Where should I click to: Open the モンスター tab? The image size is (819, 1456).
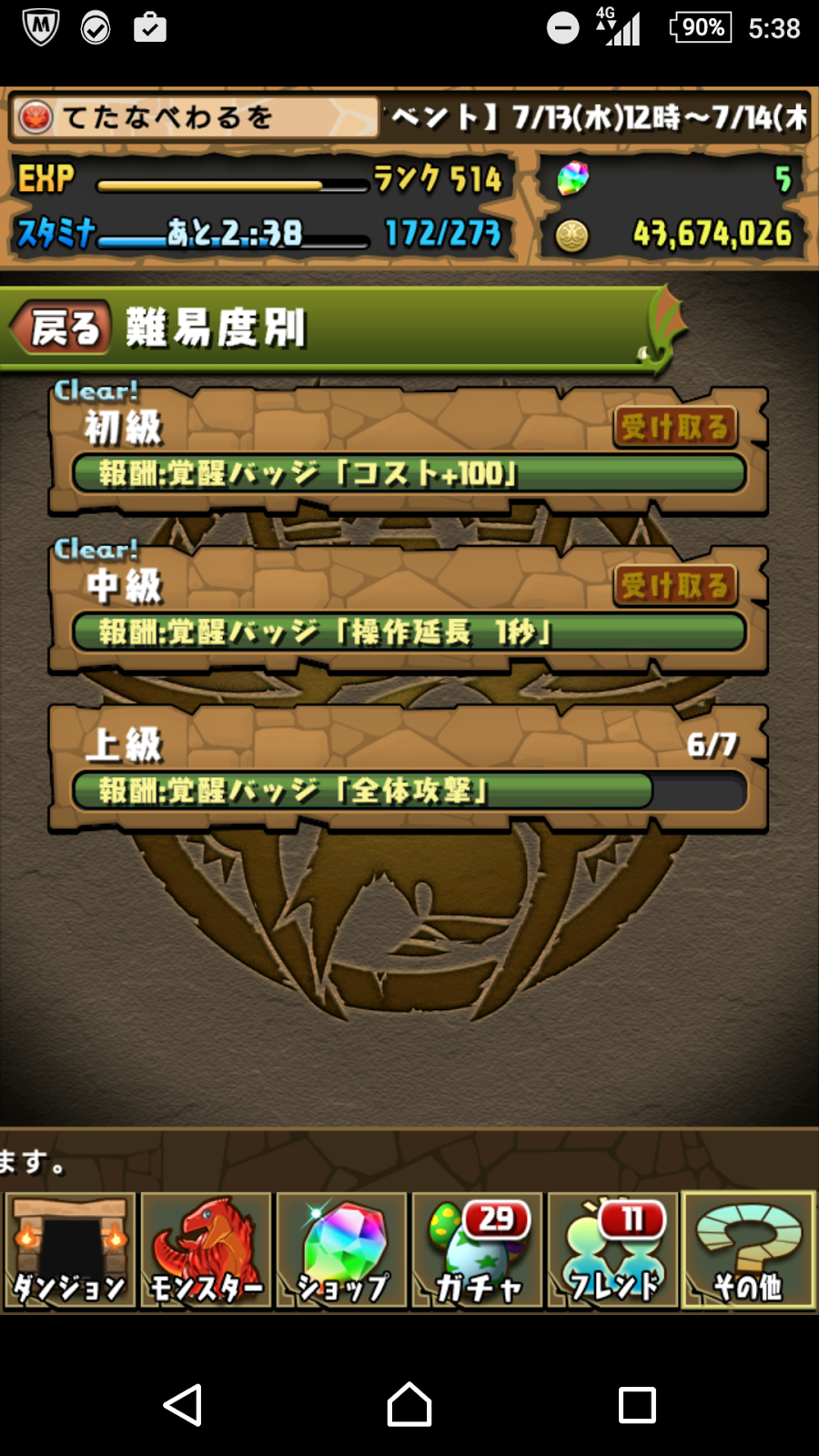pyautogui.click(x=206, y=1249)
